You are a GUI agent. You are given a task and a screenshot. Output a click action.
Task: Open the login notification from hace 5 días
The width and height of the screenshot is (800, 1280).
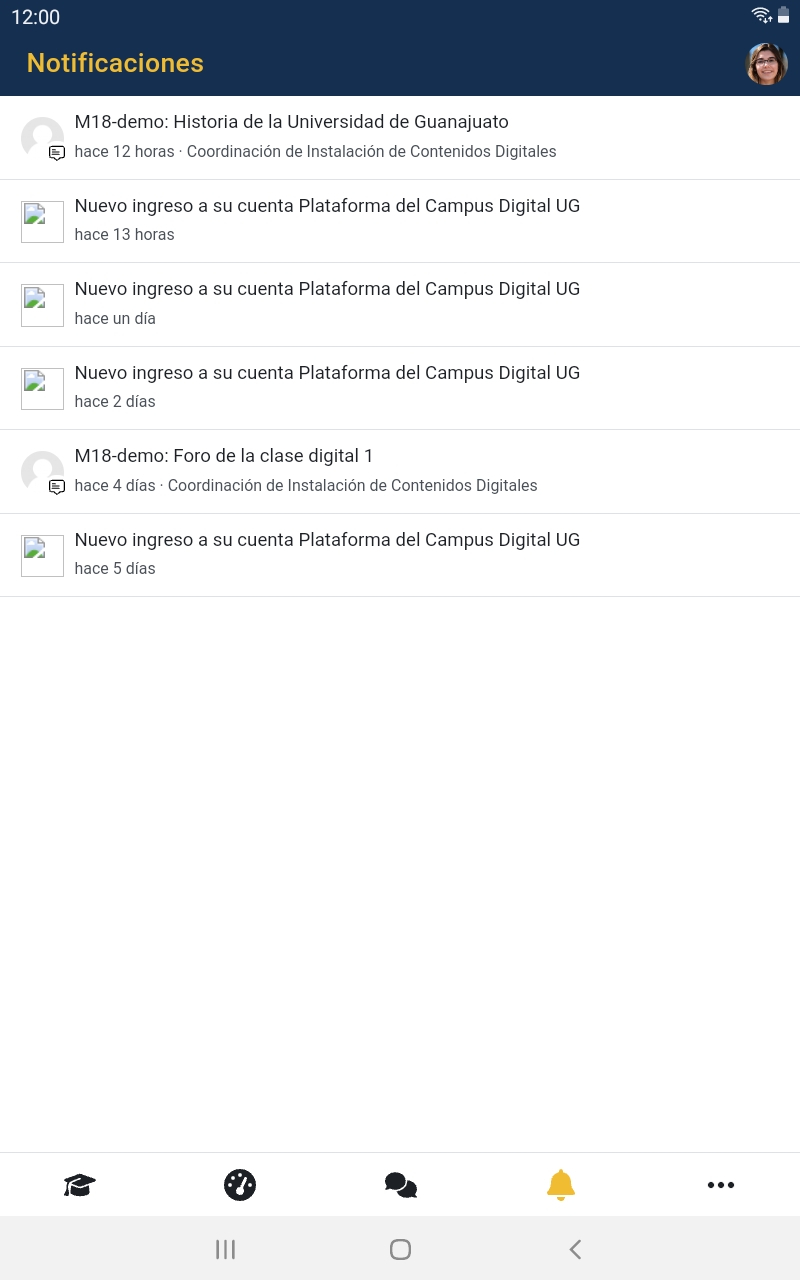point(400,555)
